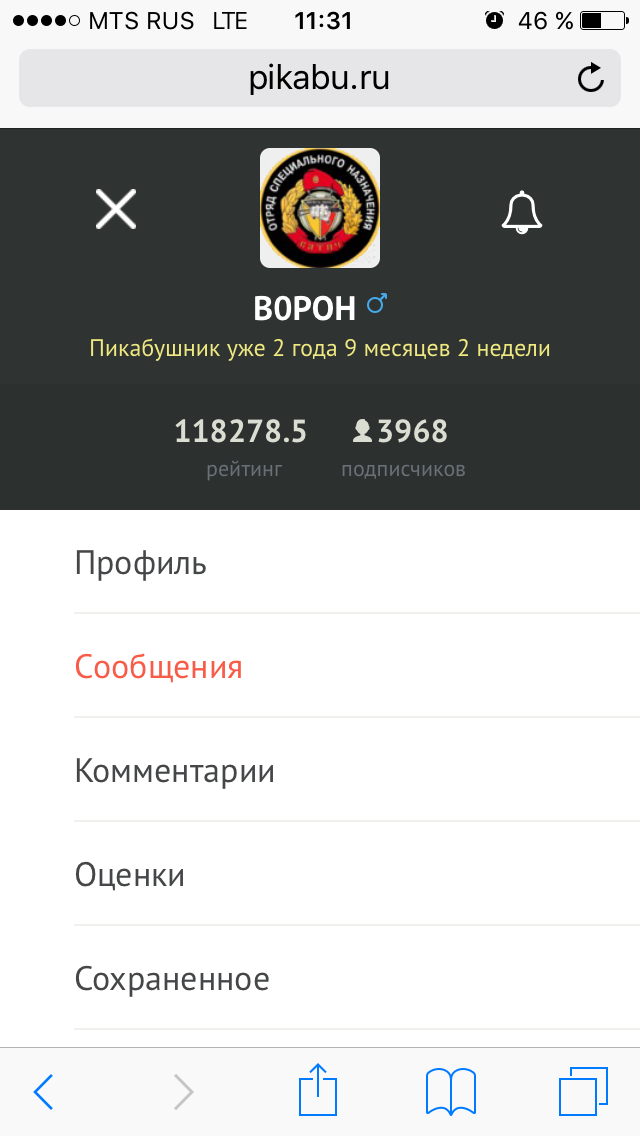Screen dimensions: 640x1136
Task: Show open Safari tabs
Action: [x=583, y=1091]
